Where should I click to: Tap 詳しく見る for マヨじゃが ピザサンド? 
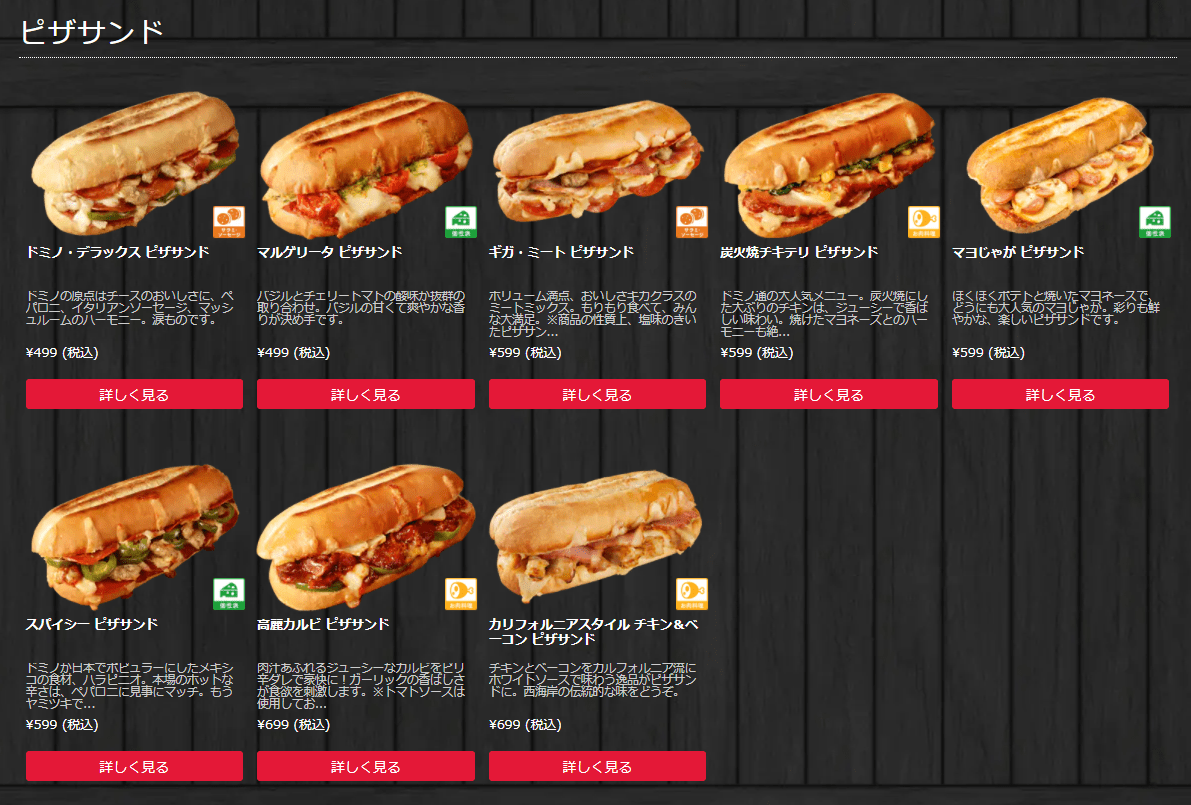(x=1060, y=394)
